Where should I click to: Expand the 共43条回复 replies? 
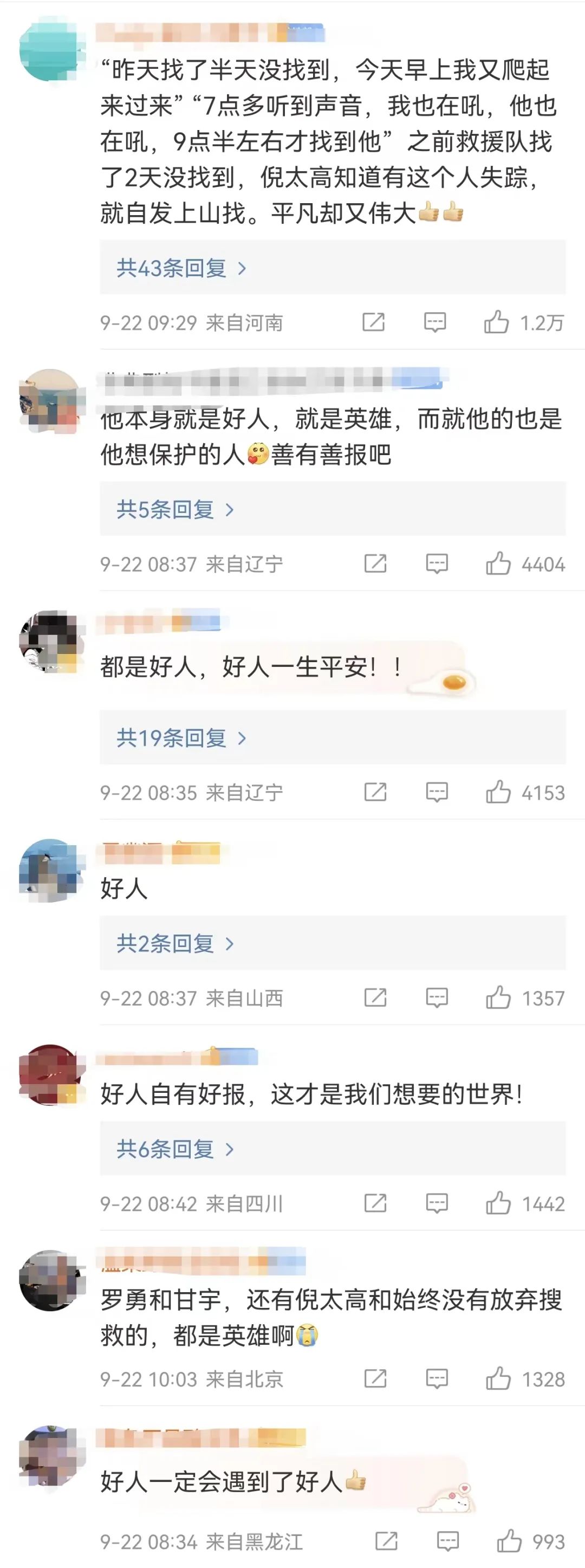[181, 268]
